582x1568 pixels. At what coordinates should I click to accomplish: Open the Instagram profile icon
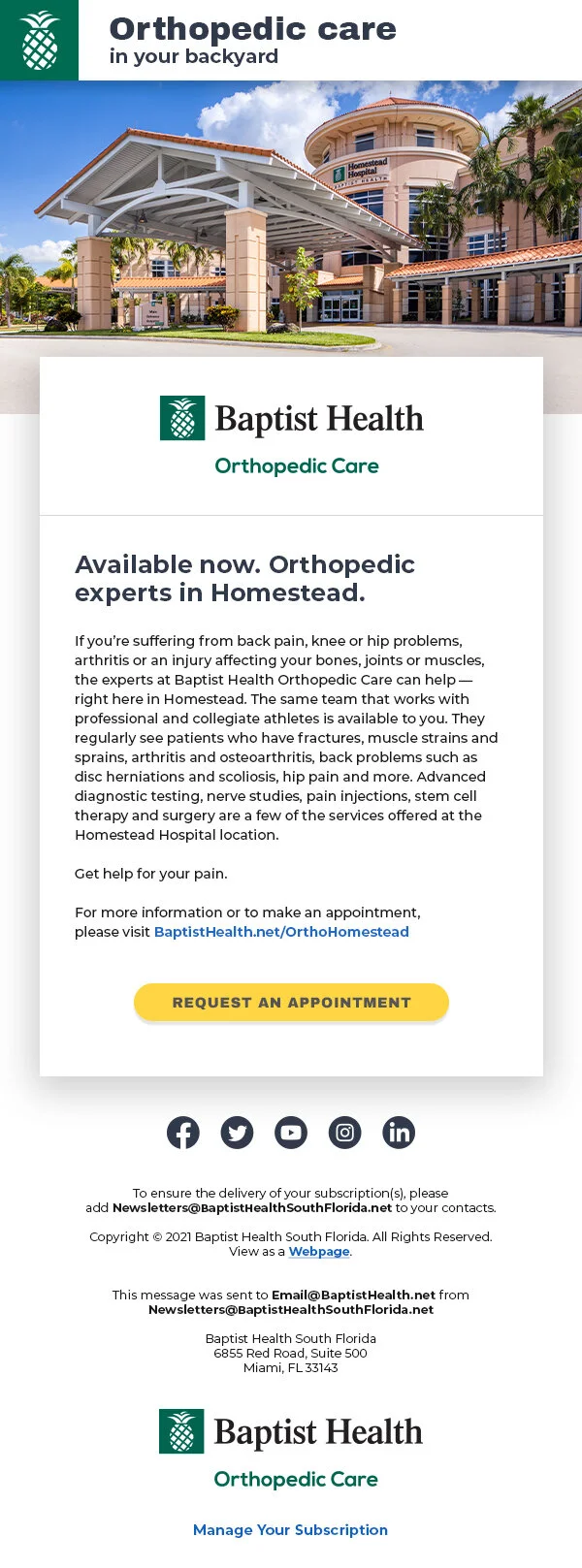tap(344, 1133)
